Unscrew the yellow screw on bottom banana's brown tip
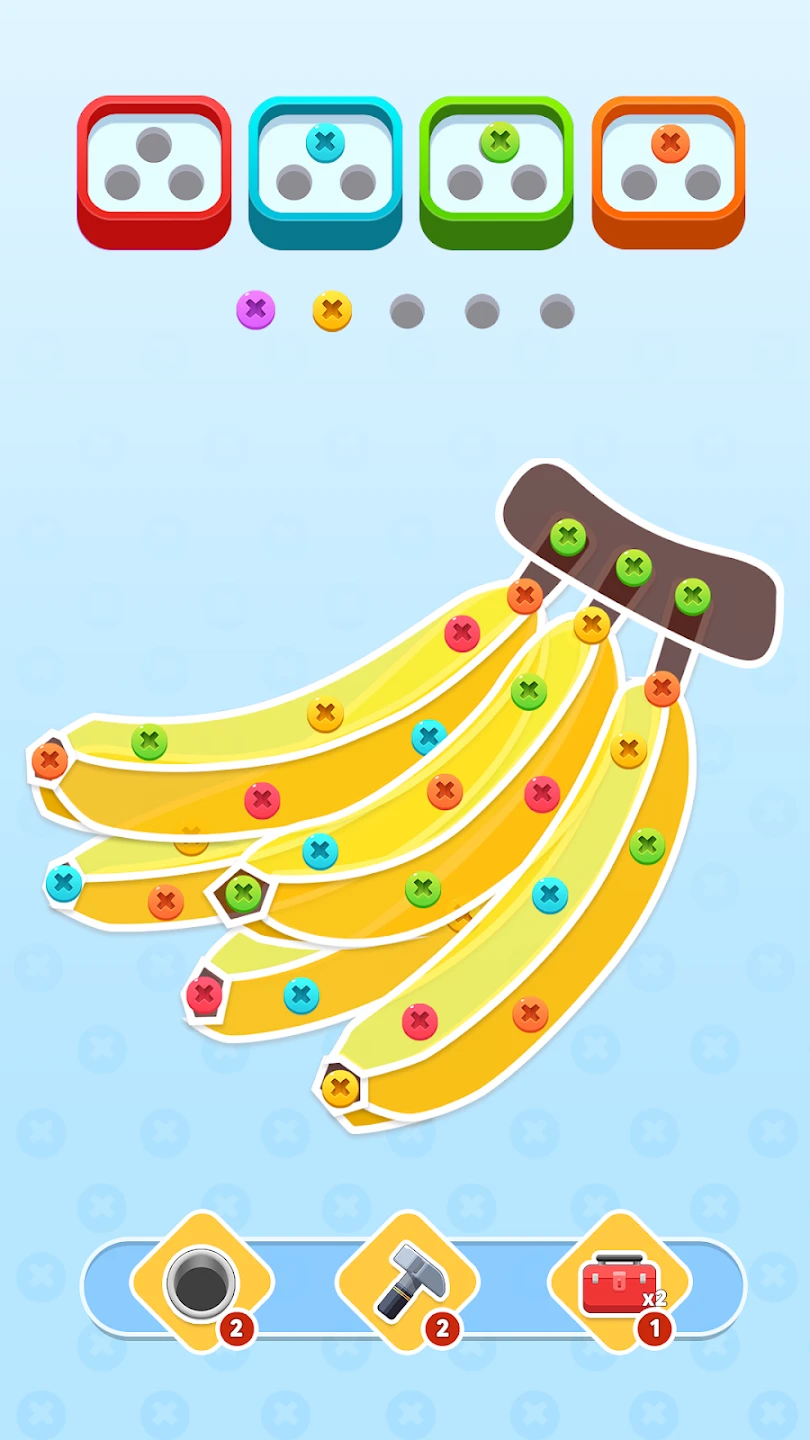810x1440 pixels. [340, 1087]
